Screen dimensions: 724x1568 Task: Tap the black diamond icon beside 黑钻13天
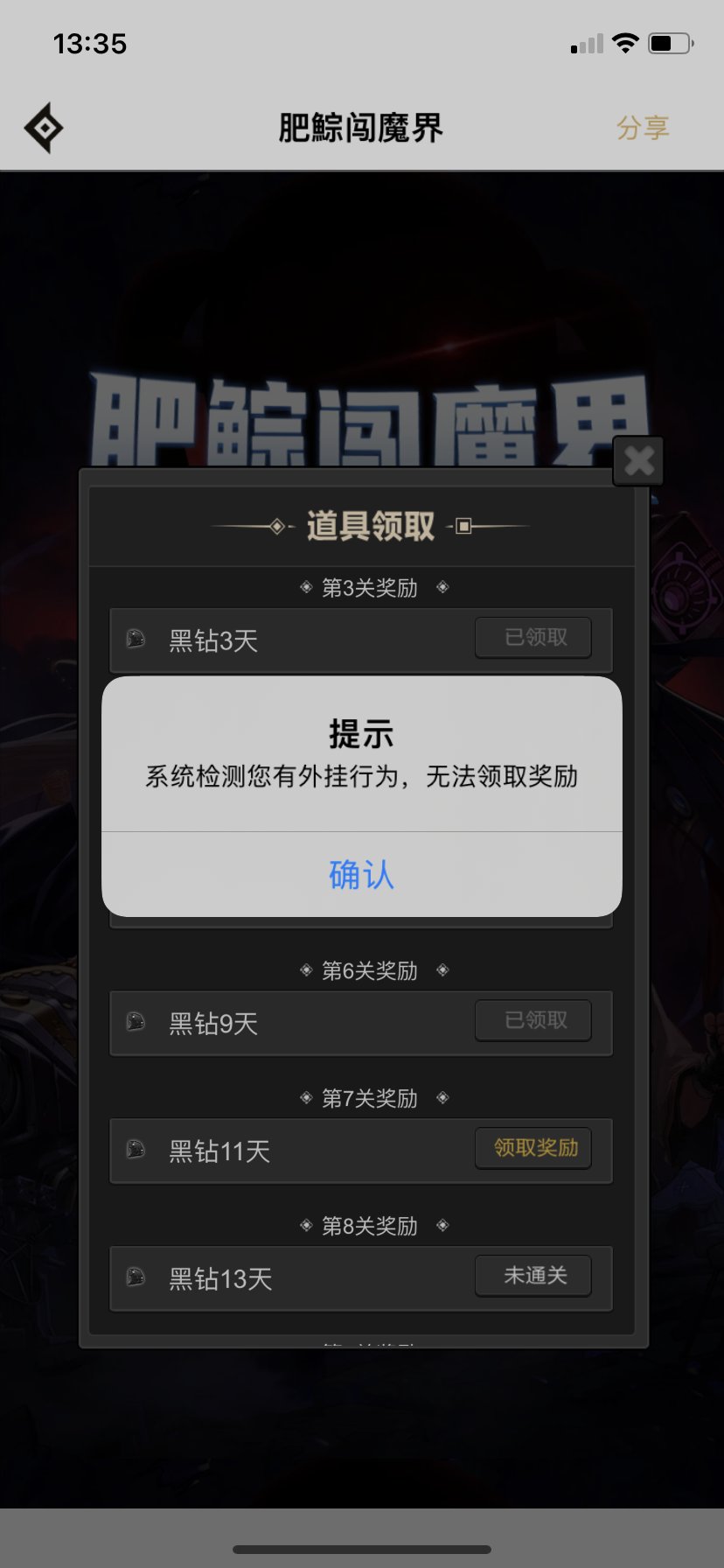point(136,1276)
